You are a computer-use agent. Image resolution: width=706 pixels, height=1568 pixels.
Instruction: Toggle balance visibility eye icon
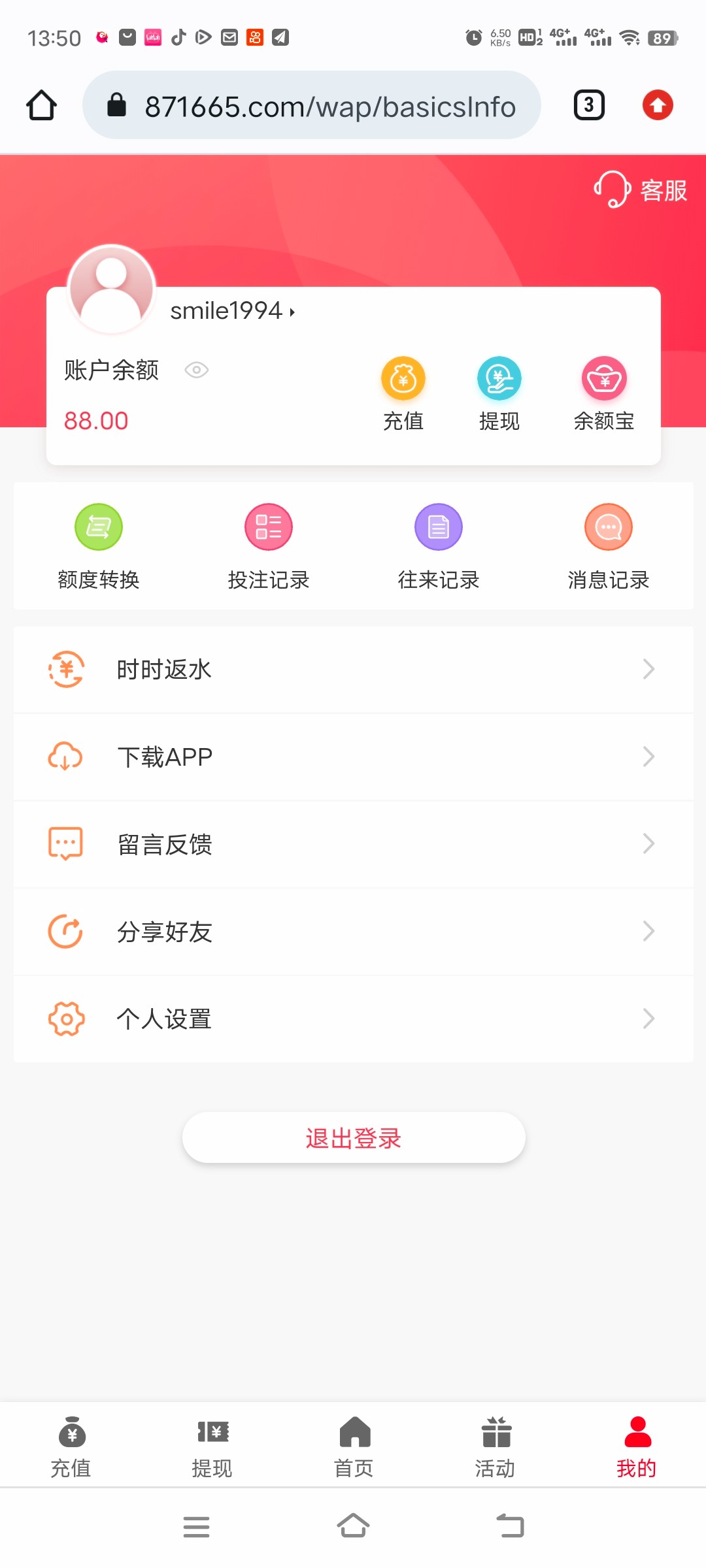pos(197,370)
